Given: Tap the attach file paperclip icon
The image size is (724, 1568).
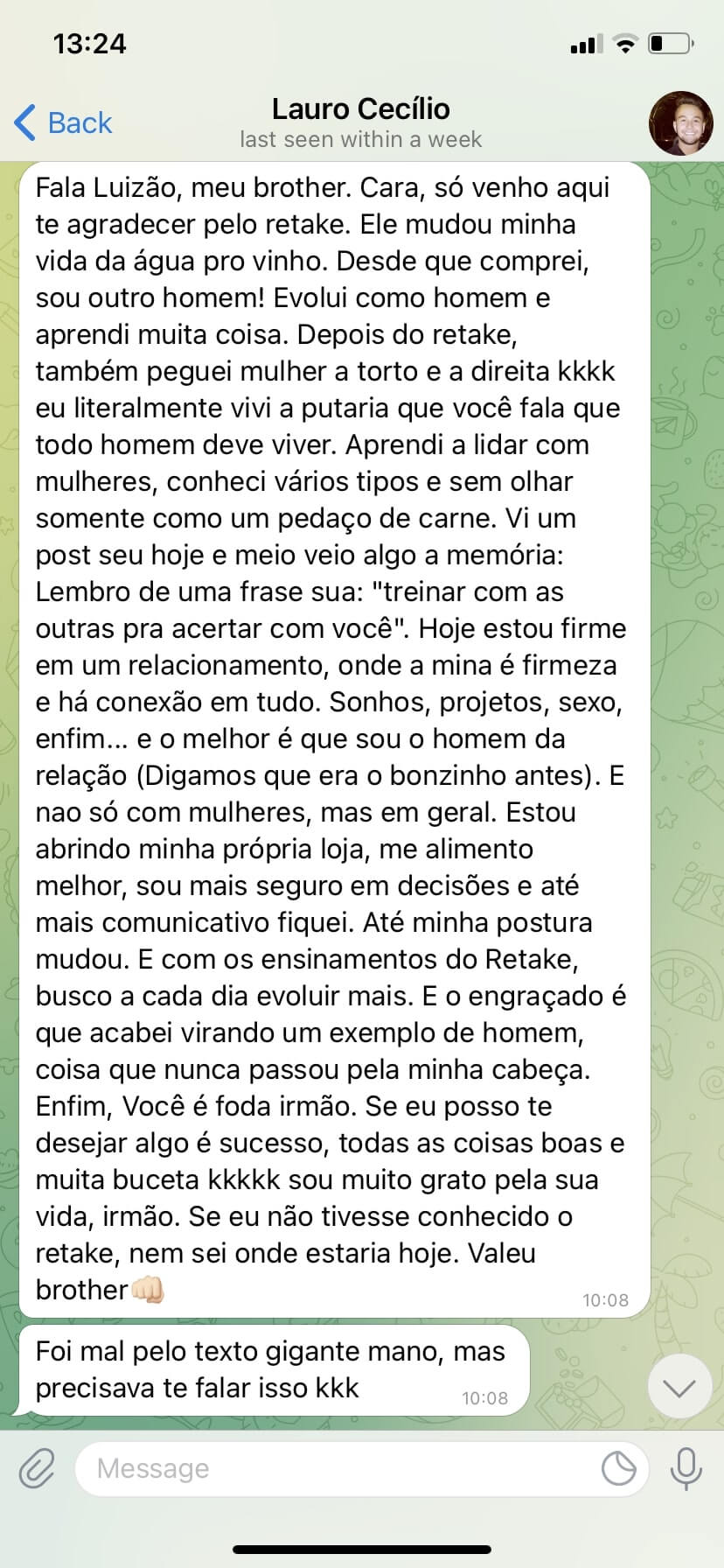Looking at the screenshot, I should coord(37,1467).
